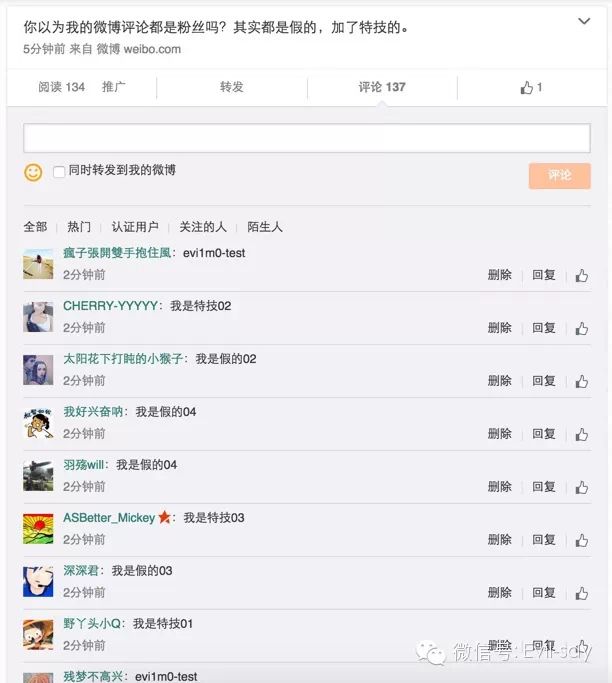This screenshot has height=683, width=612.
Task: Tap 推广 to promote the post
Action: pos(114,87)
